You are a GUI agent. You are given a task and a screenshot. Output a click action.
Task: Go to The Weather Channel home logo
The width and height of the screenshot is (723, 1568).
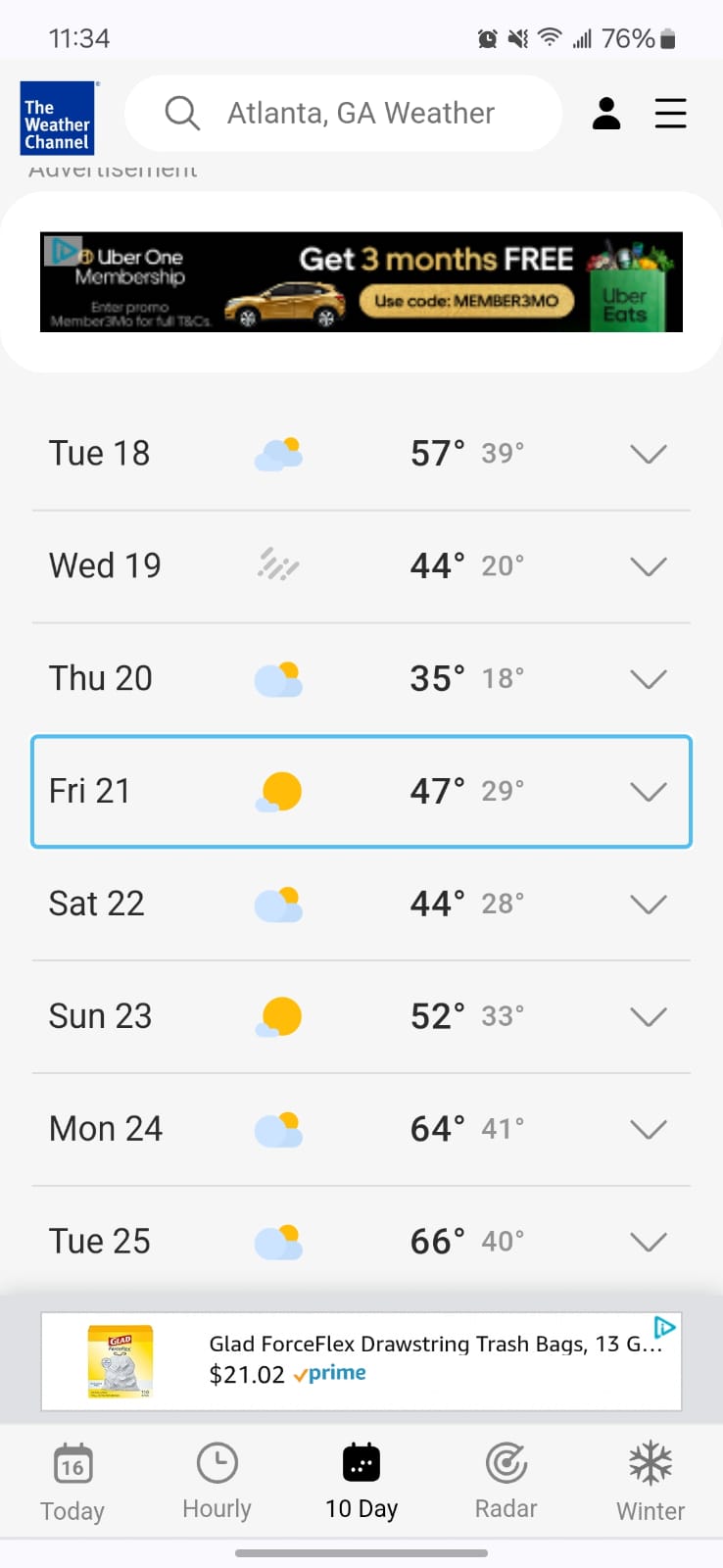click(x=58, y=118)
